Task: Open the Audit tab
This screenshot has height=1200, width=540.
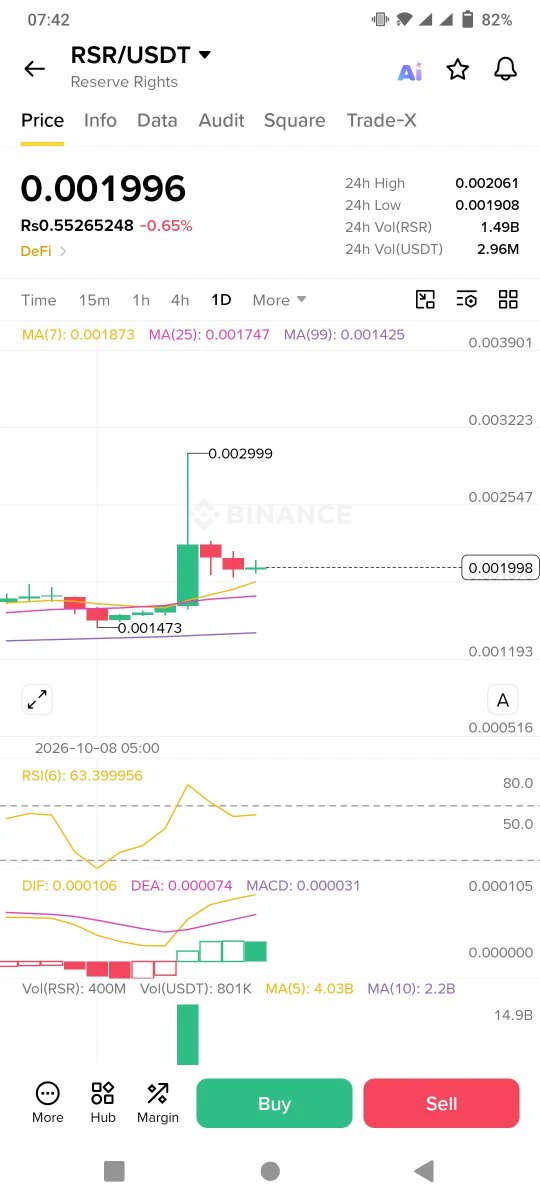Action: 221,120
